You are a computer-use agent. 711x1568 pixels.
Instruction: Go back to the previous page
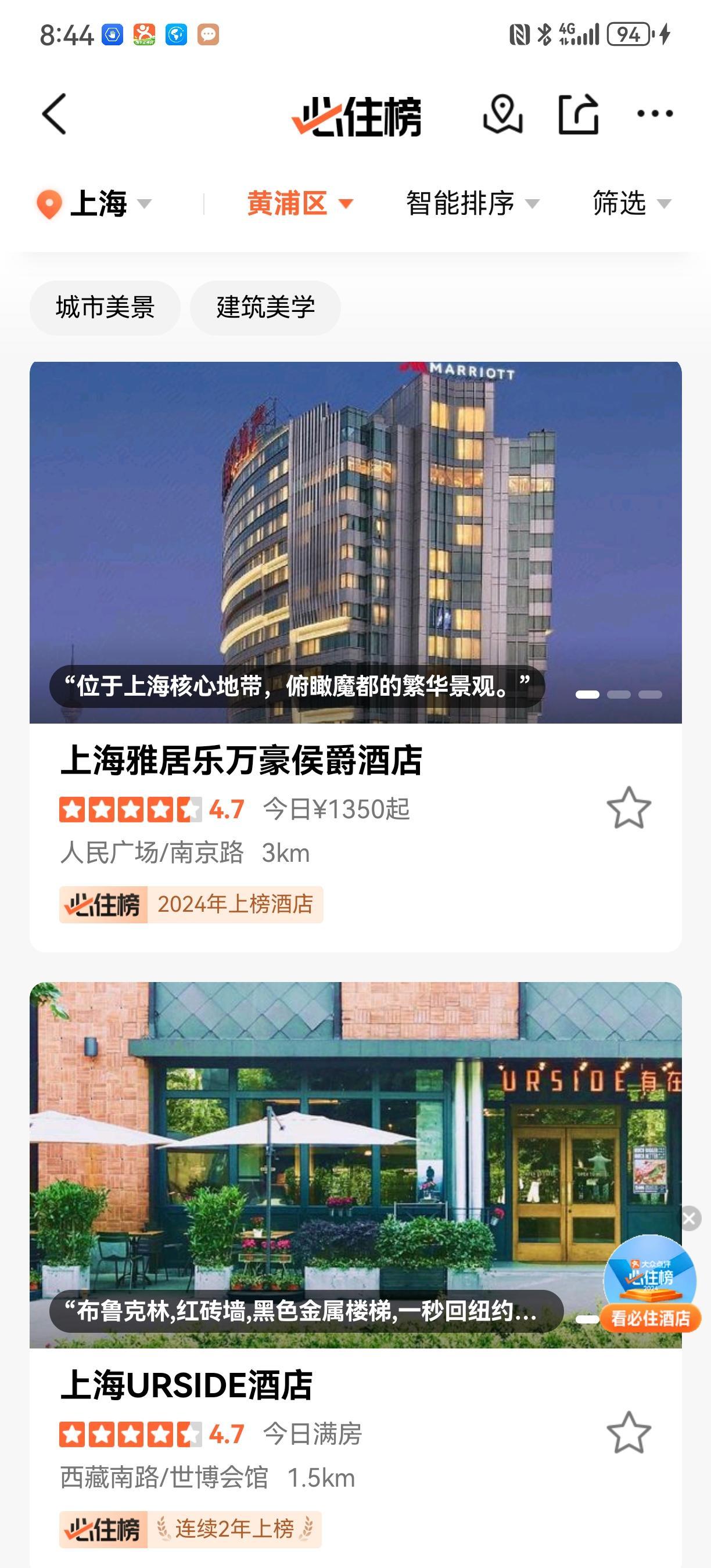pos(53,114)
